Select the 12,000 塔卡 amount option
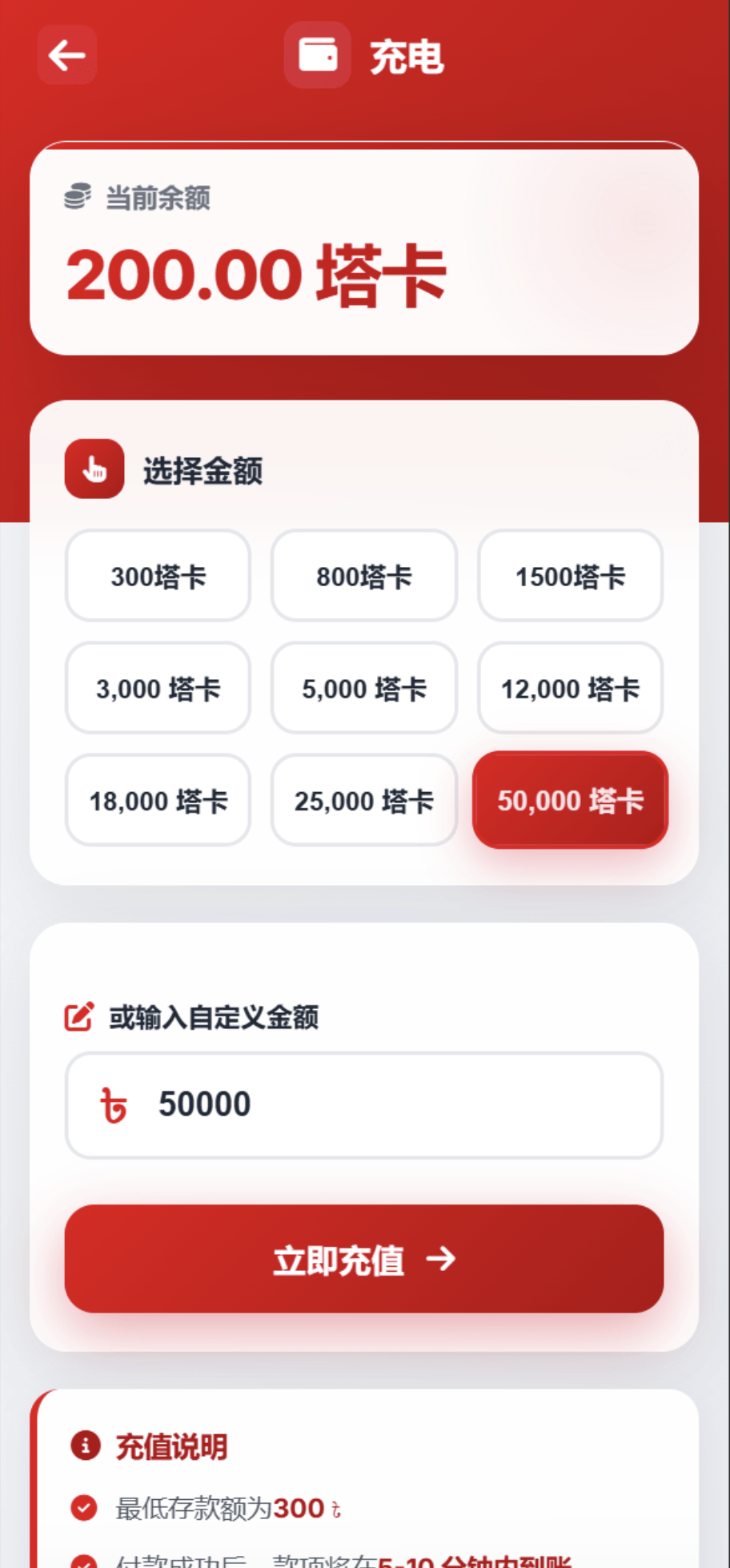 tap(569, 689)
